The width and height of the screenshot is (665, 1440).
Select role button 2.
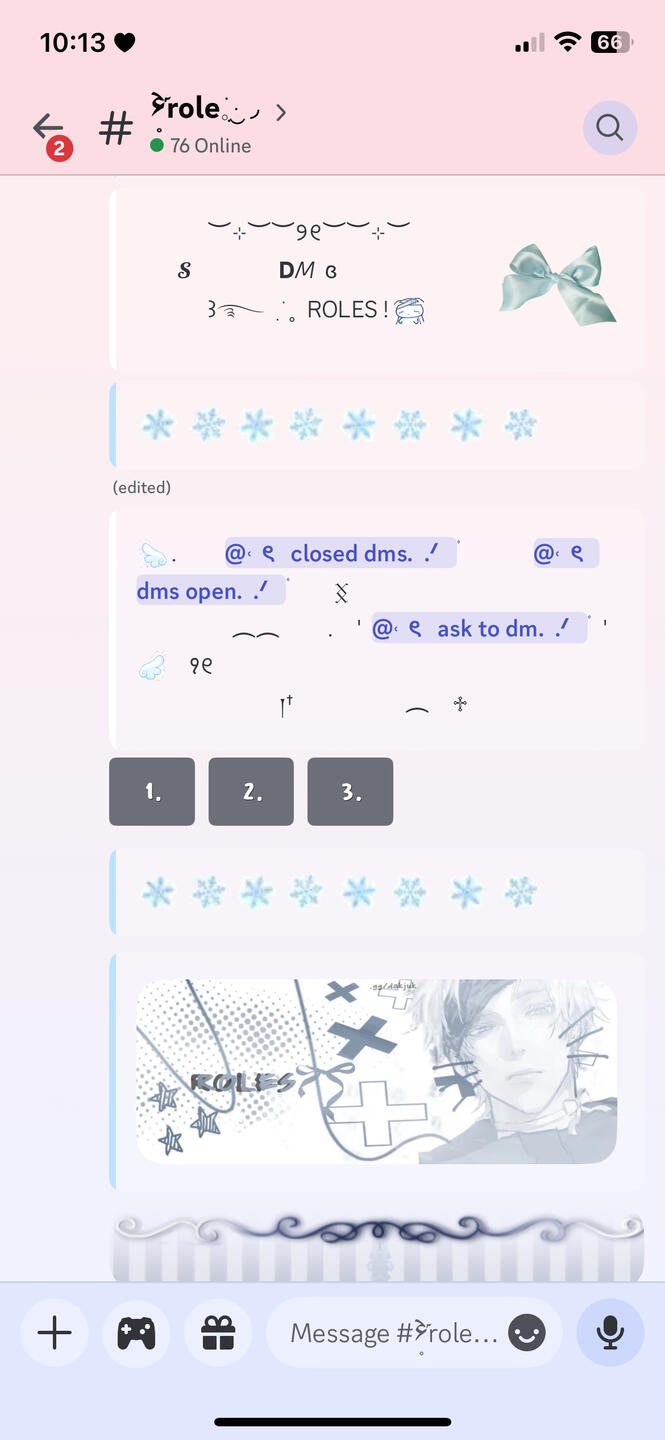pyautogui.click(x=251, y=791)
